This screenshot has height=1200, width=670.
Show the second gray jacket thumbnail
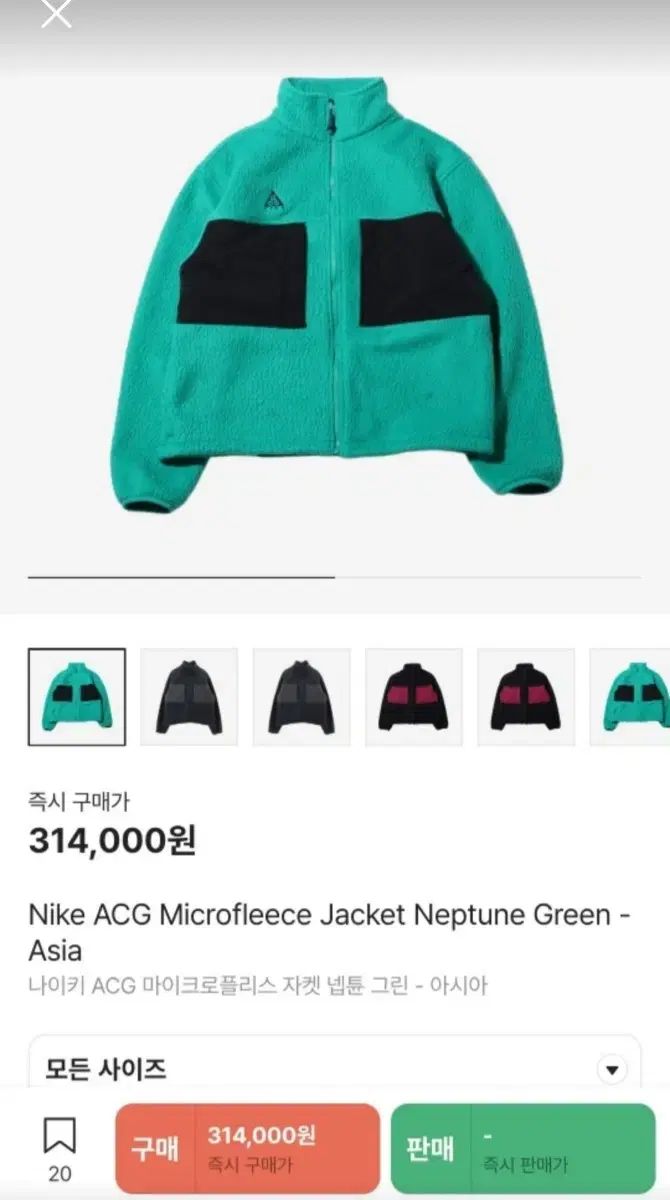pyautogui.click(x=302, y=697)
